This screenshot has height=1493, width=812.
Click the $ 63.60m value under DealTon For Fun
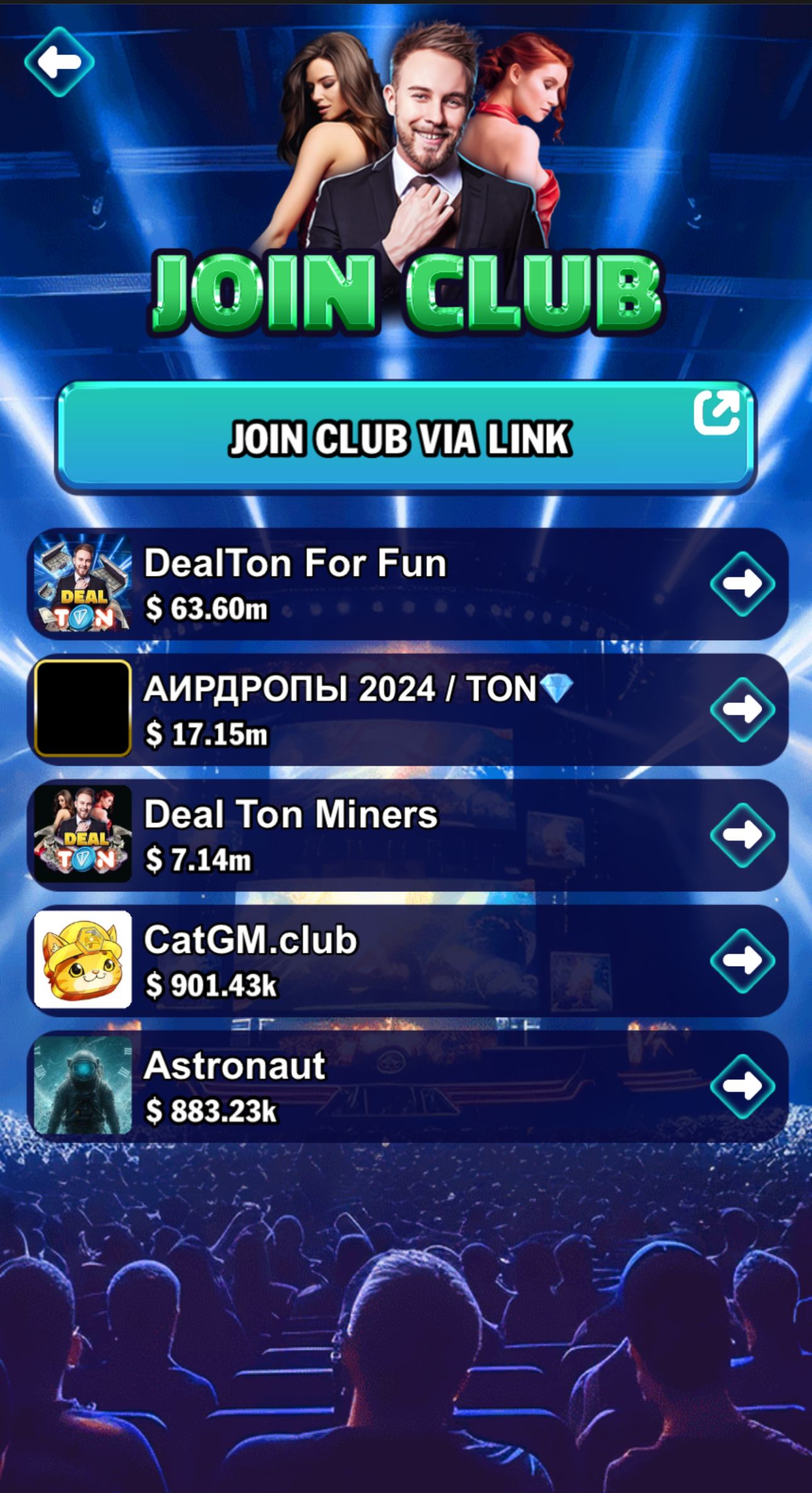205,608
